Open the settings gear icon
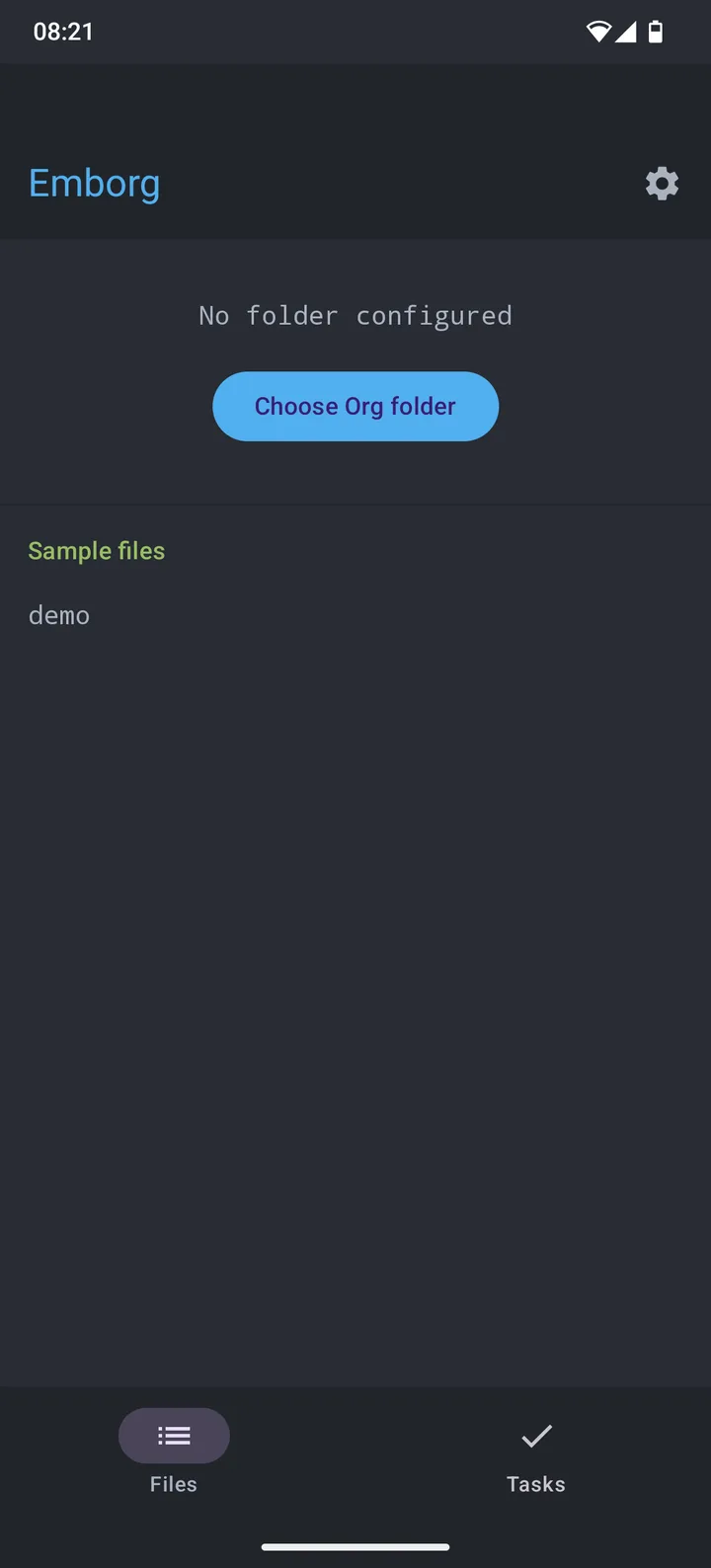 pos(662,184)
